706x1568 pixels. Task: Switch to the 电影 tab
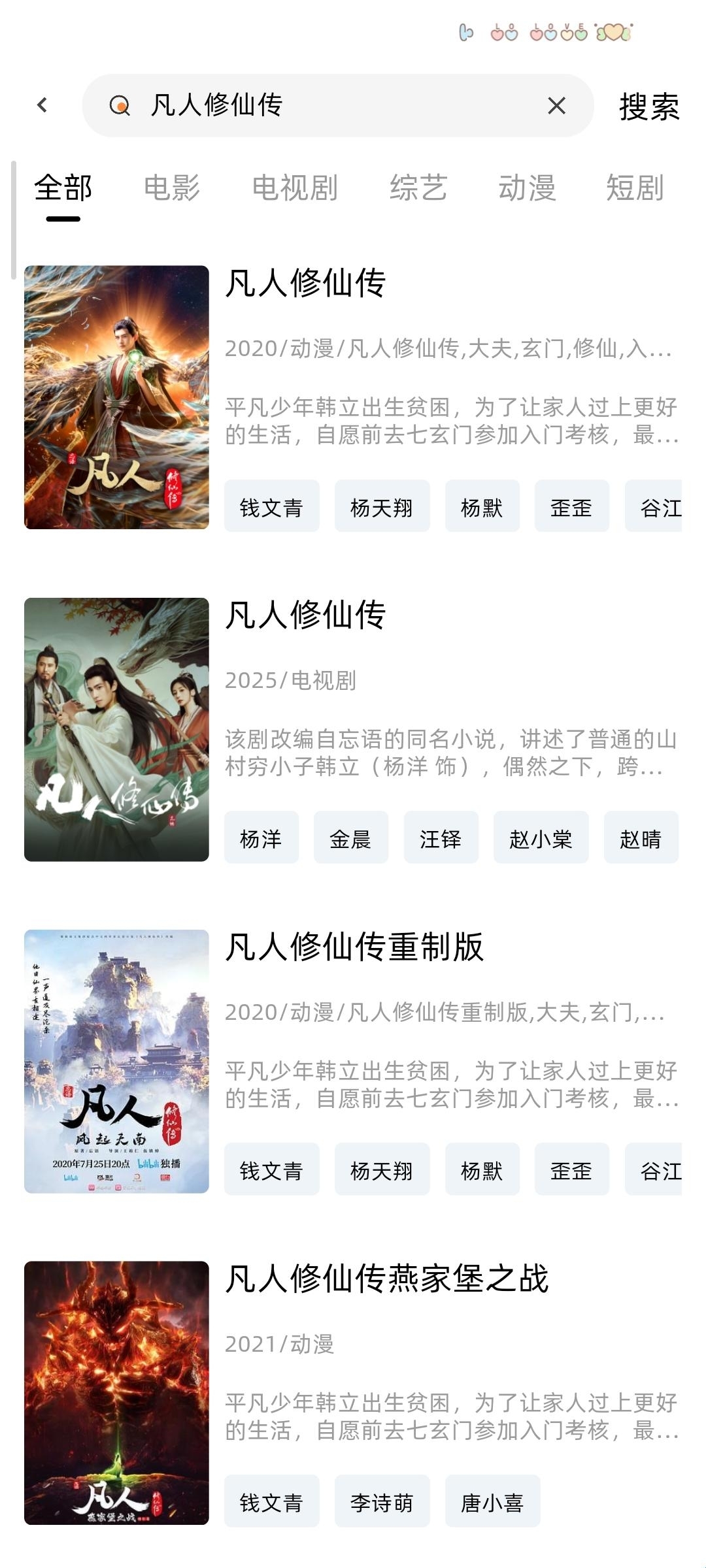tap(172, 189)
